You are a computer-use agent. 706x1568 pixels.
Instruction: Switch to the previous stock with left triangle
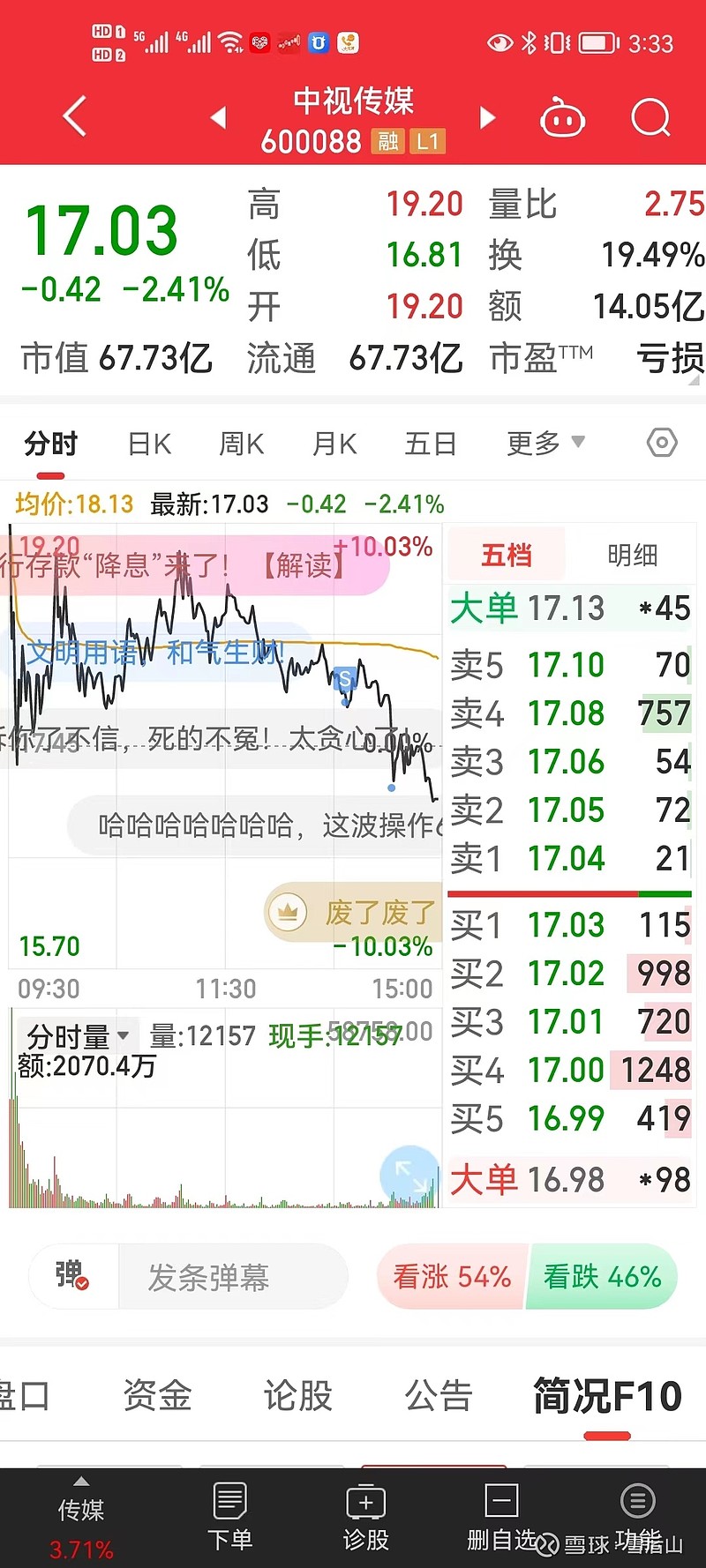point(219,117)
